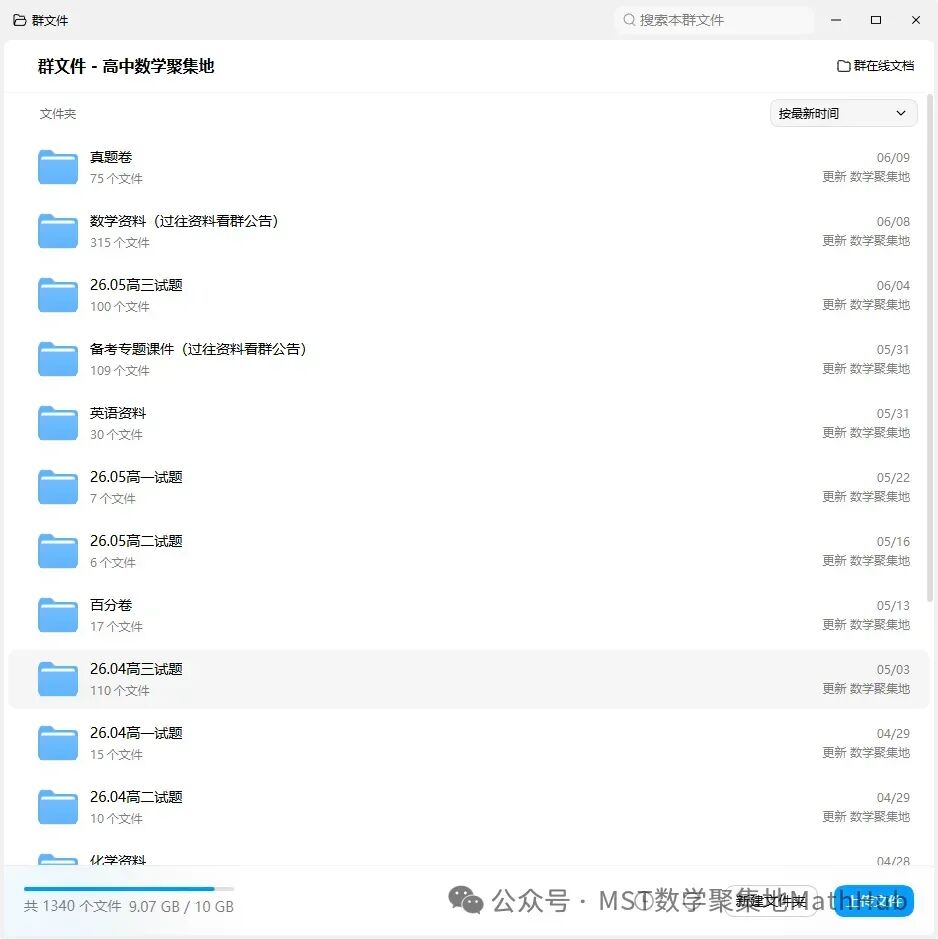Minimize the group files window
This screenshot has width=938, height=939.
click(x=836, y=20)
